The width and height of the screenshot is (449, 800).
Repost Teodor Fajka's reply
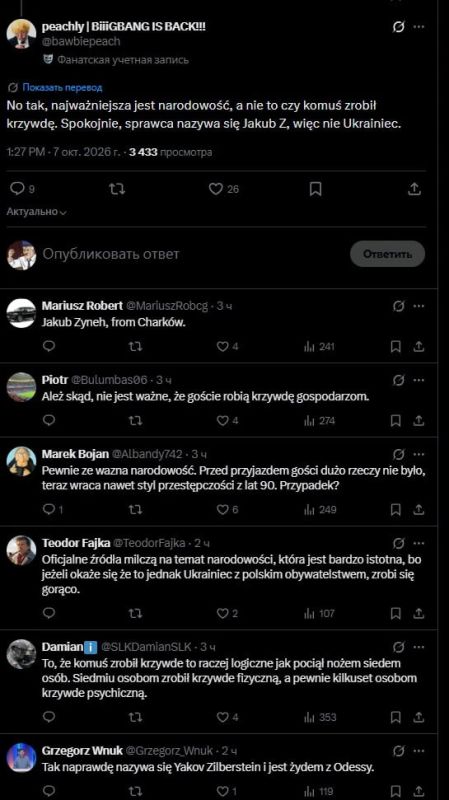[135, 613]
